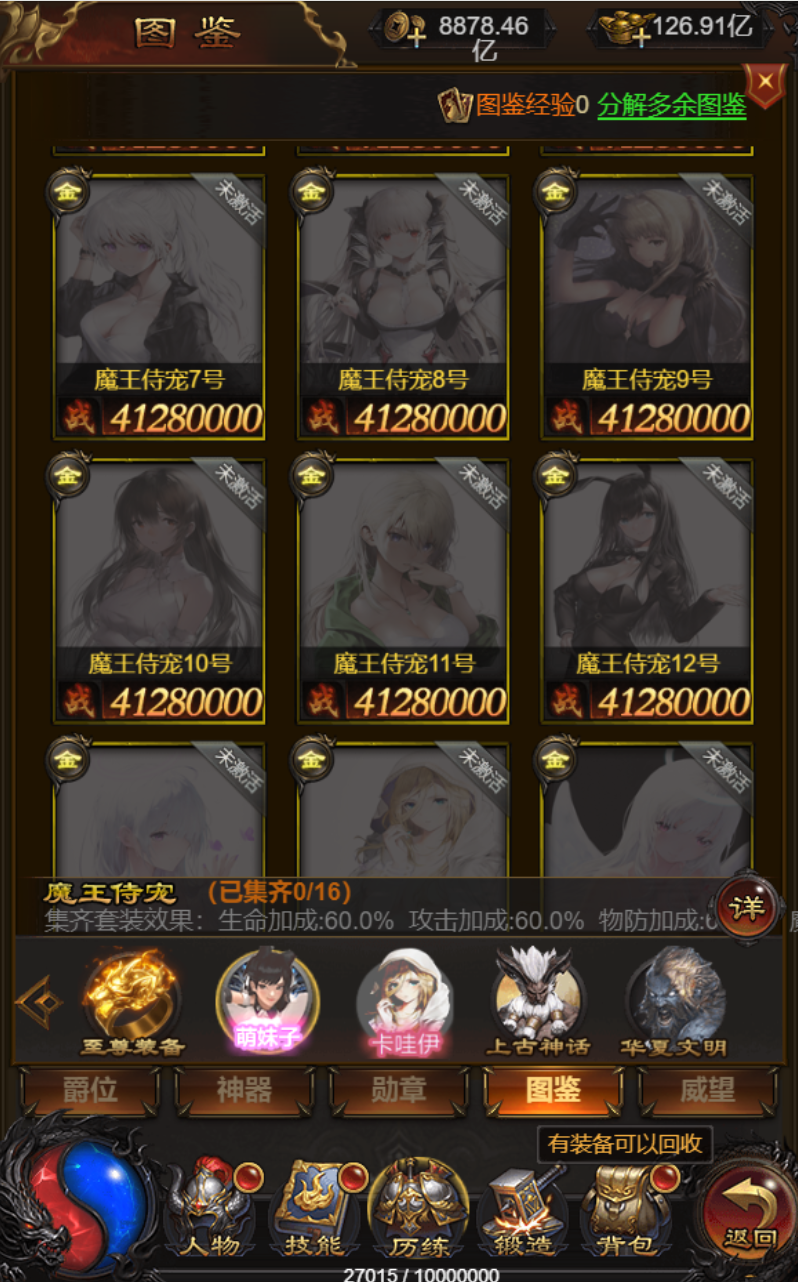Switch to the 萌妹子 collection
Viewport: 798px width, 1282px height.
pos(267,1003)
